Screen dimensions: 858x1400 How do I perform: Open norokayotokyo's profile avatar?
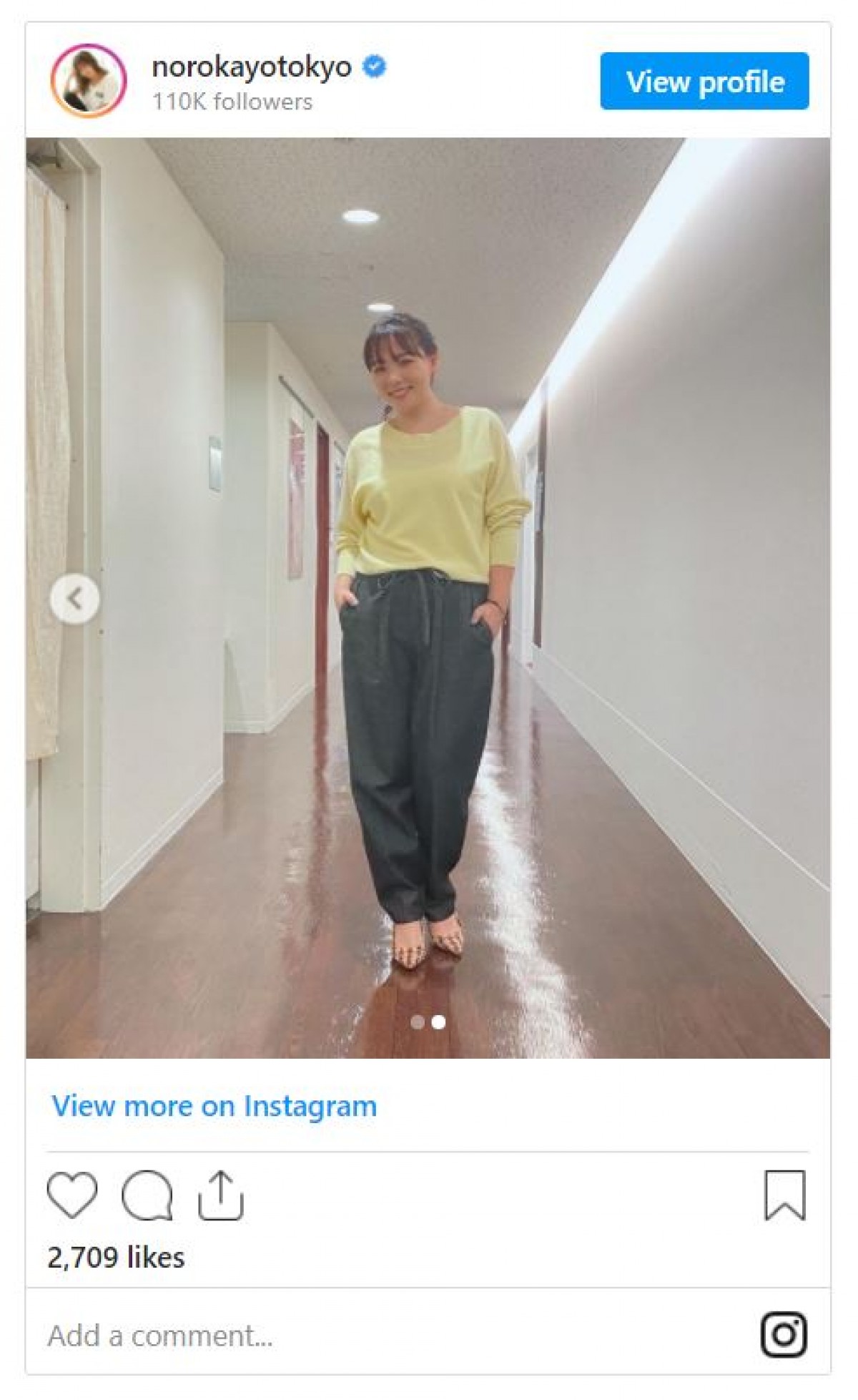tap(89, 80)
